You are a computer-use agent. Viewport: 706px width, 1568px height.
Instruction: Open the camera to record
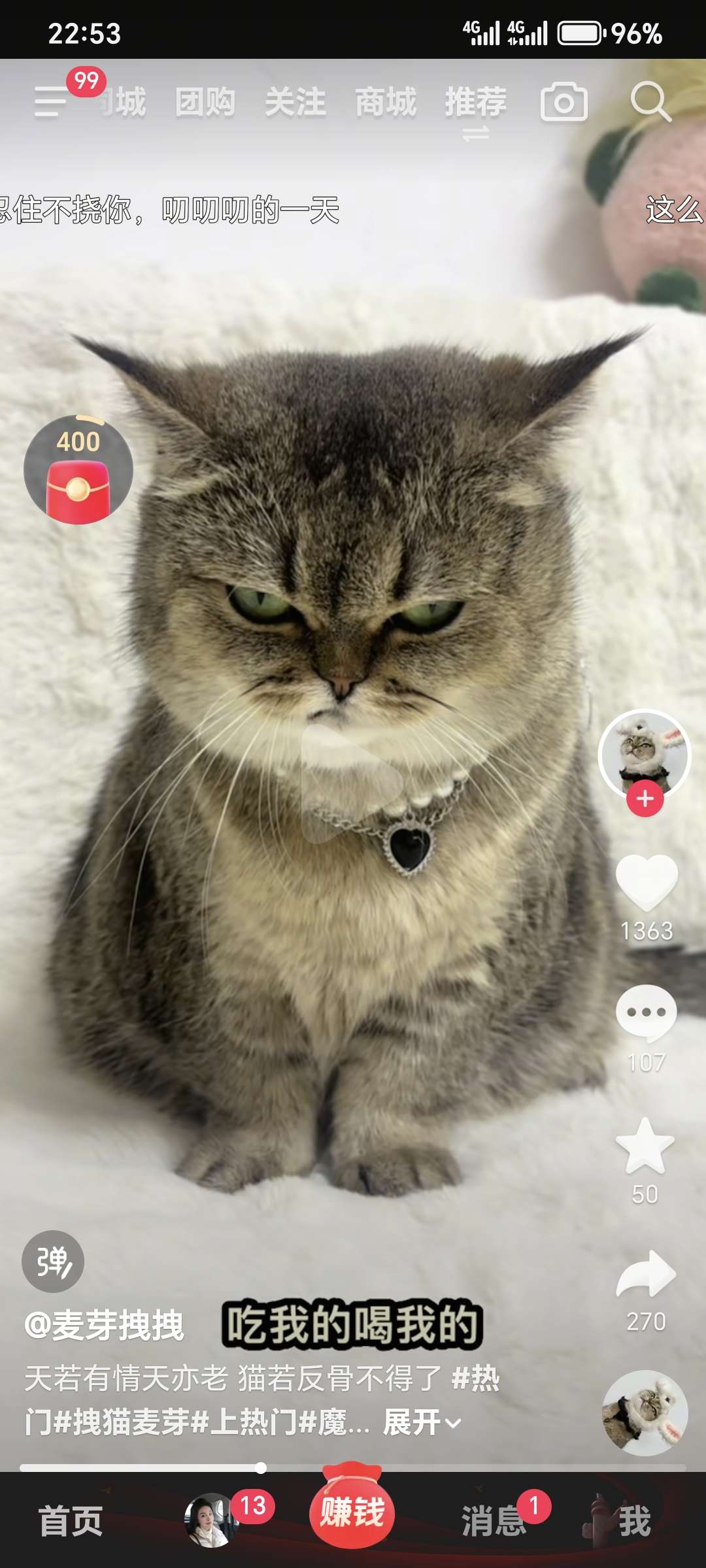coord(563,102)
